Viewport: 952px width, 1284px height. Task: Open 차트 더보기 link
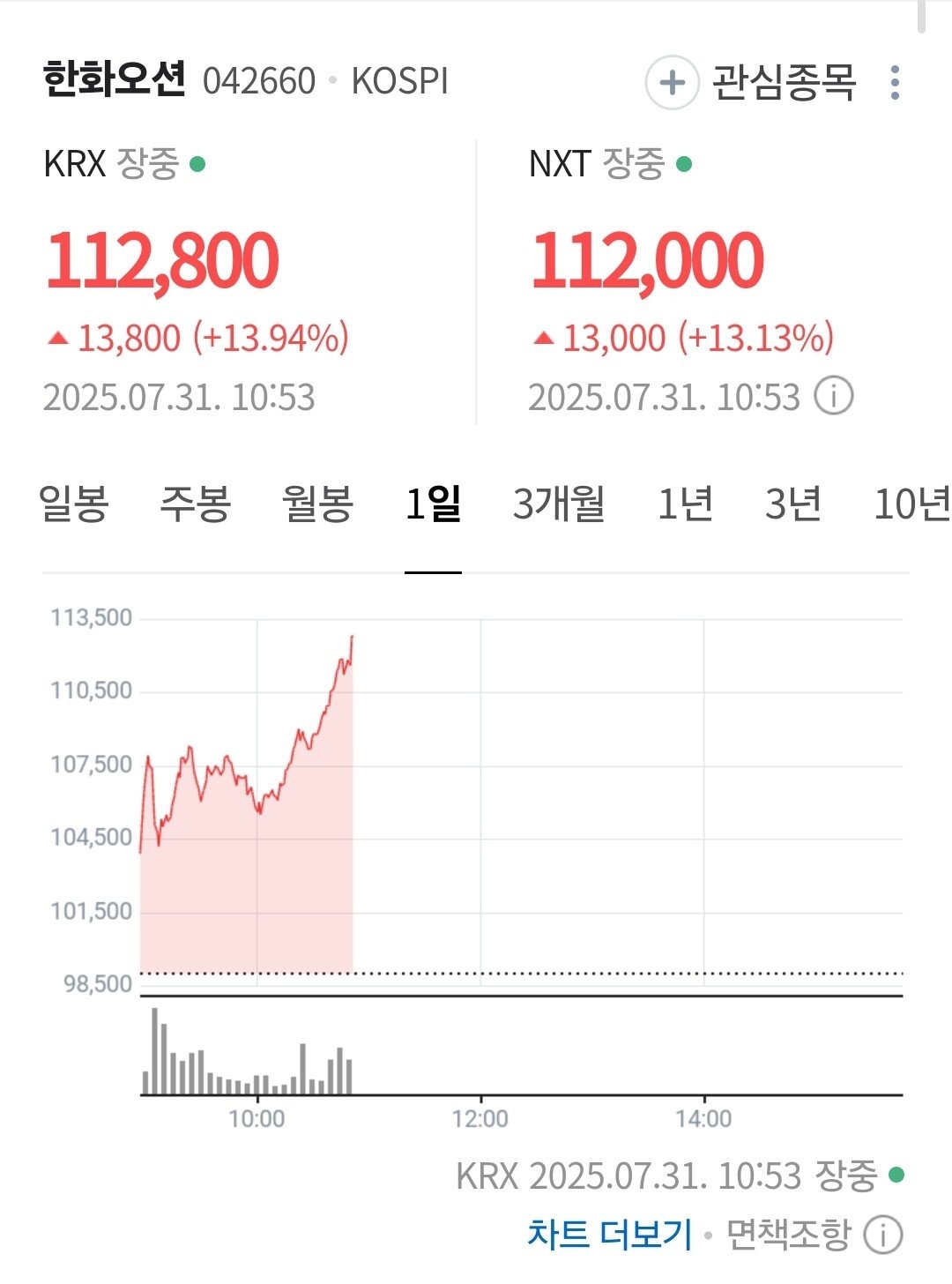click(x=609, y=1235)
